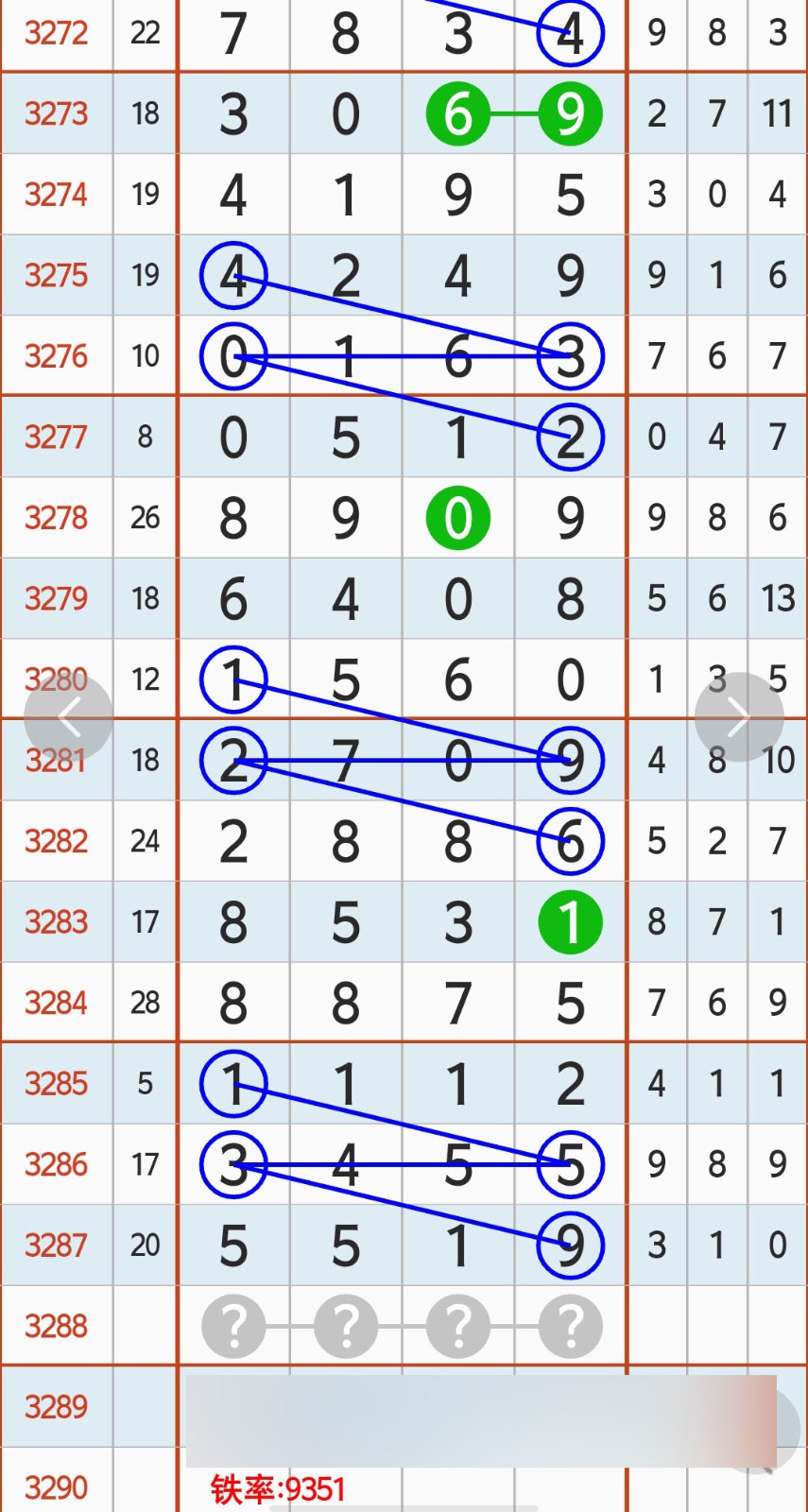Expand the first question-mark placeholder in row 3288
Viewport: 808px width, 1512px height.
(233, 1326)
